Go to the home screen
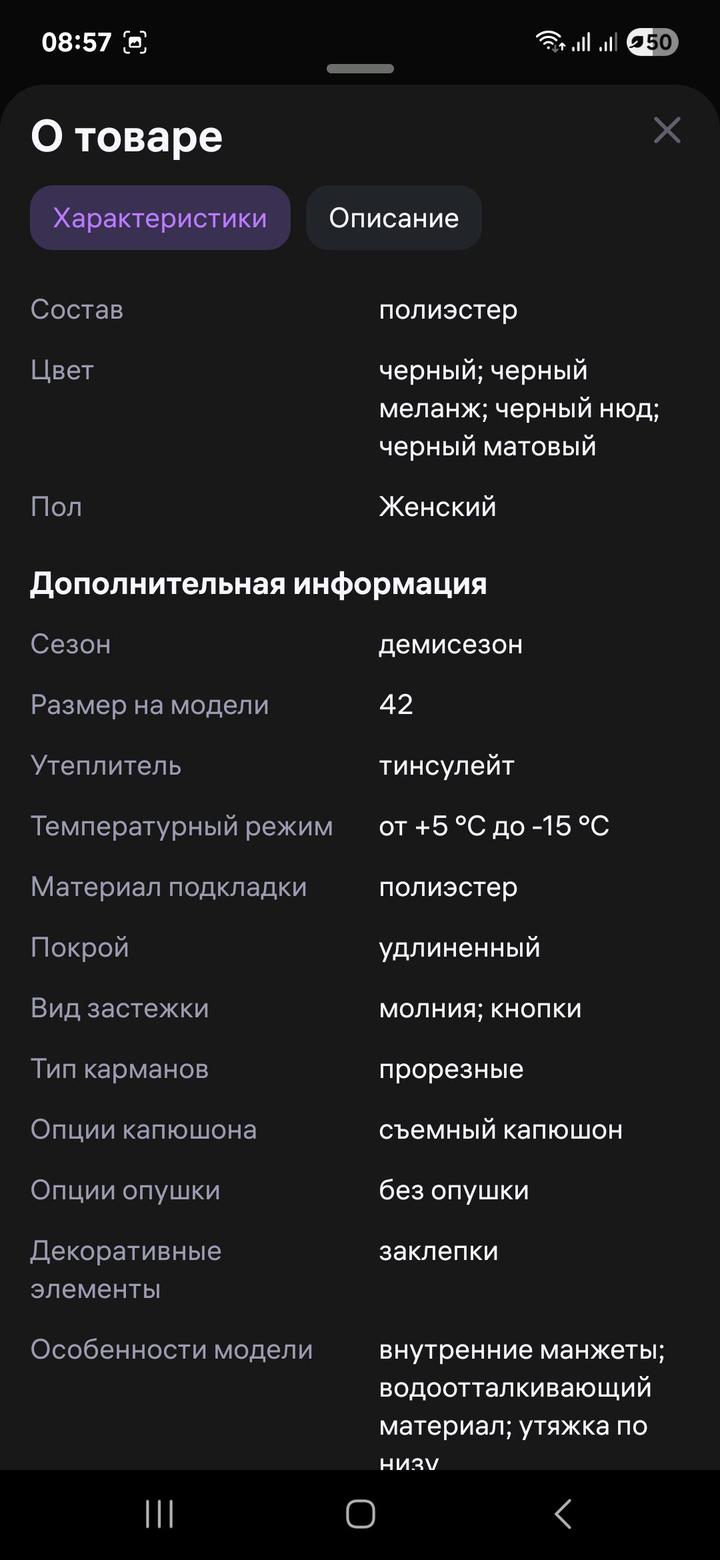 (x=360, y=1514)
